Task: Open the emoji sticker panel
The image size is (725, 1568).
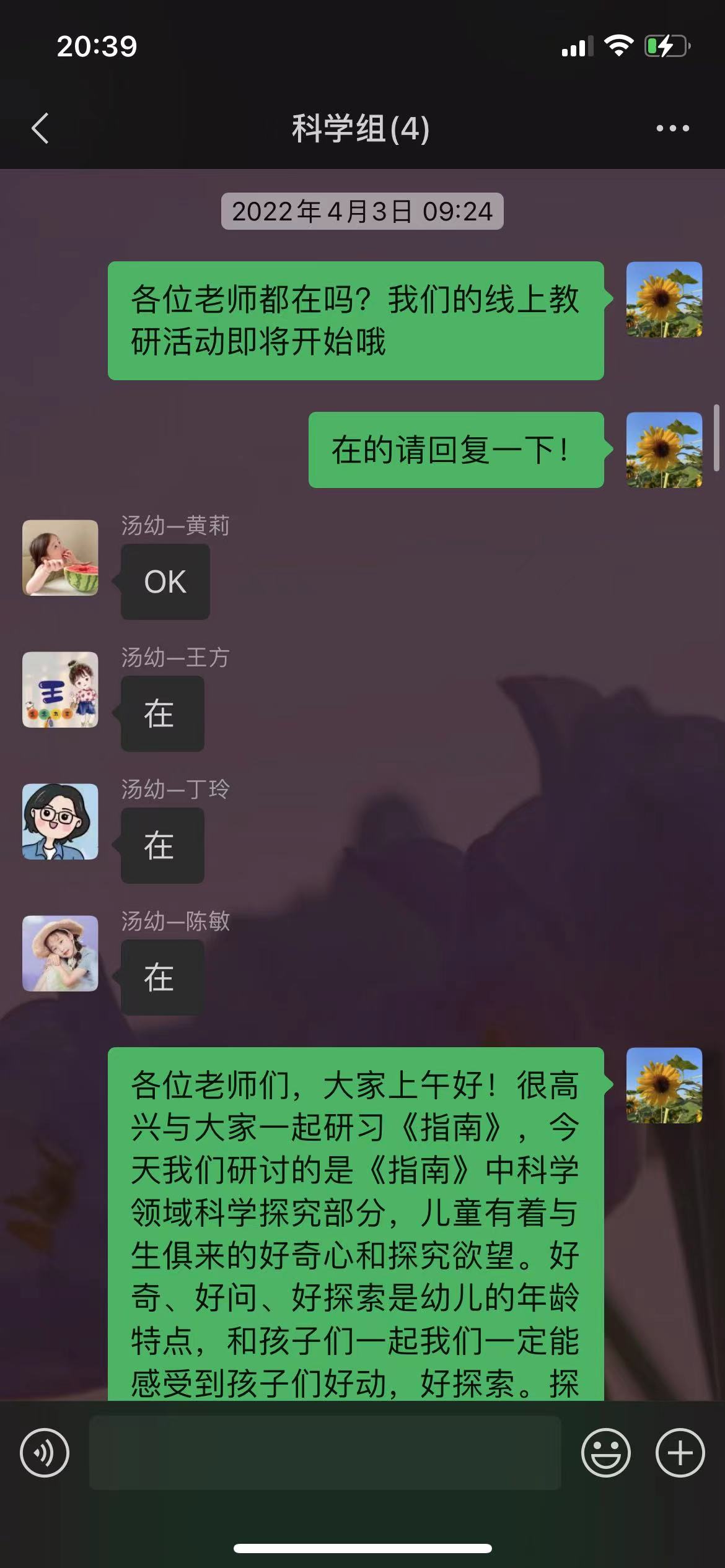Action: pyautogui.click(x=605, y=1452)
